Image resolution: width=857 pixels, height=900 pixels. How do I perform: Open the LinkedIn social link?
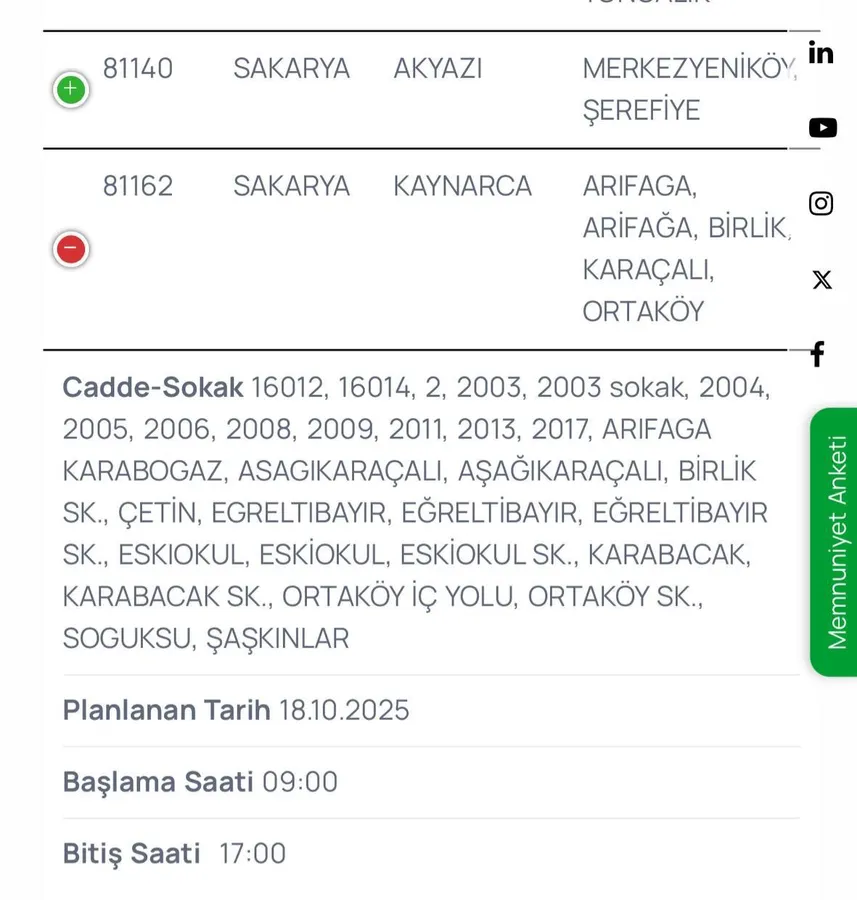[x=821, y=53]
